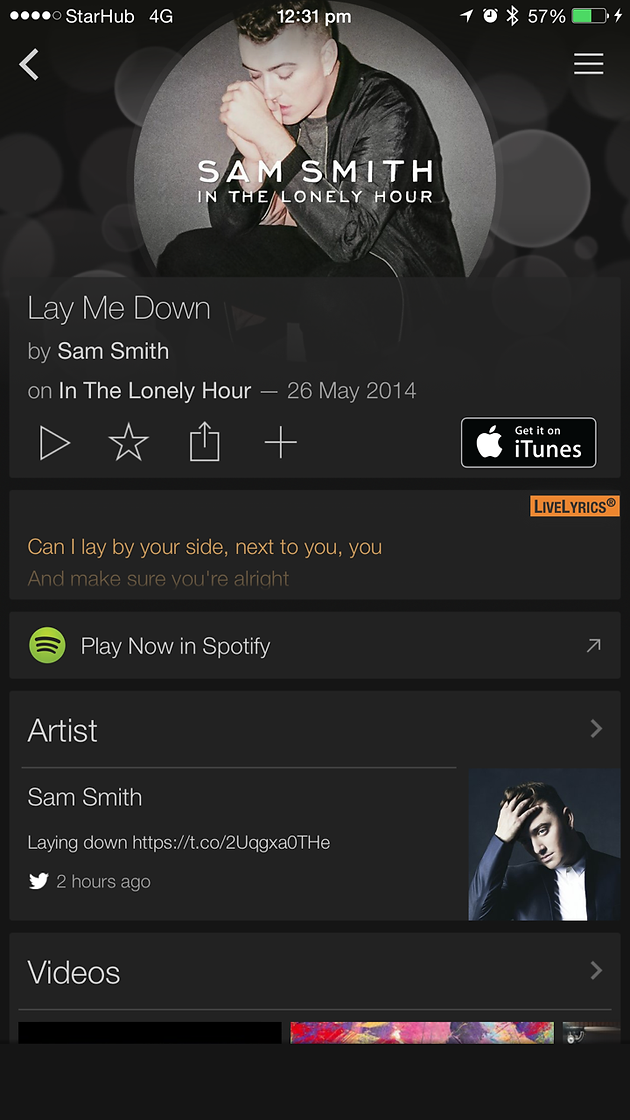Go back using the top-left arrow
This screenshot has width=630, height=1120.
pyautogui.click(x=29, y=65)
